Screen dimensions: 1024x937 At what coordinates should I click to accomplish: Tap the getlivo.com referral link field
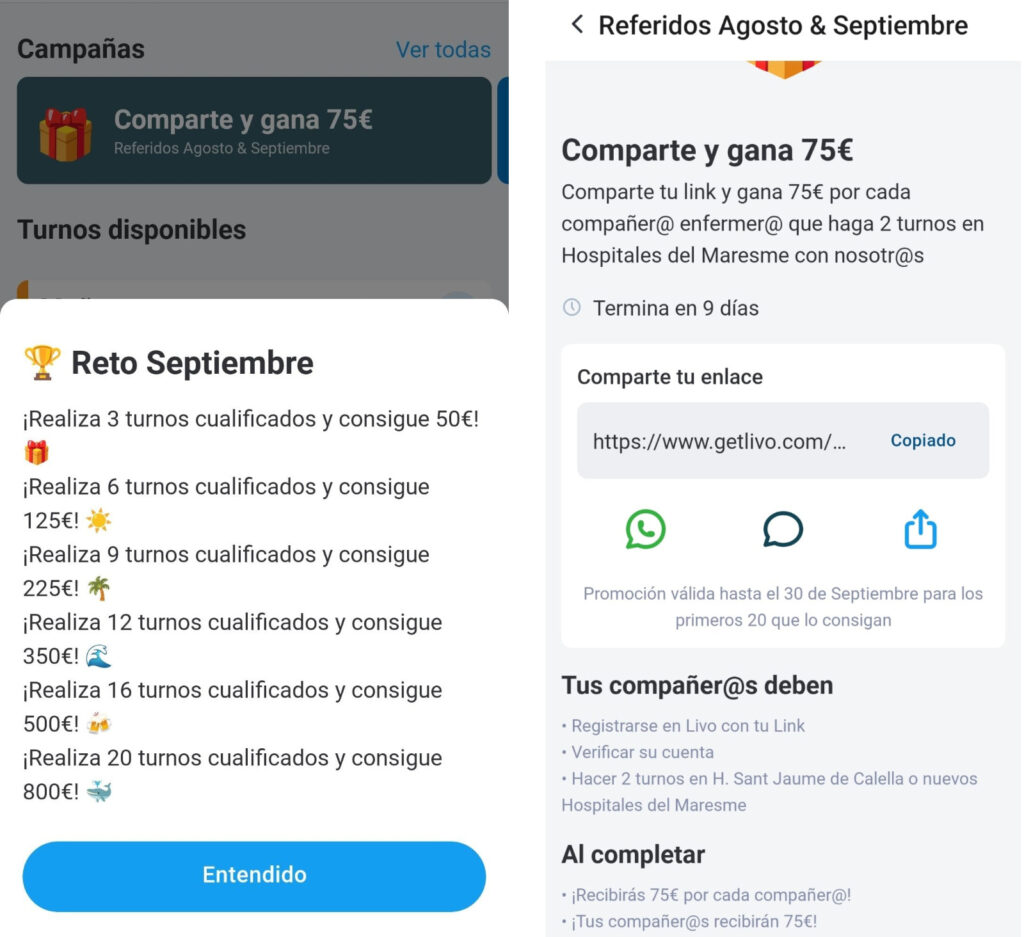coord(720,441)
